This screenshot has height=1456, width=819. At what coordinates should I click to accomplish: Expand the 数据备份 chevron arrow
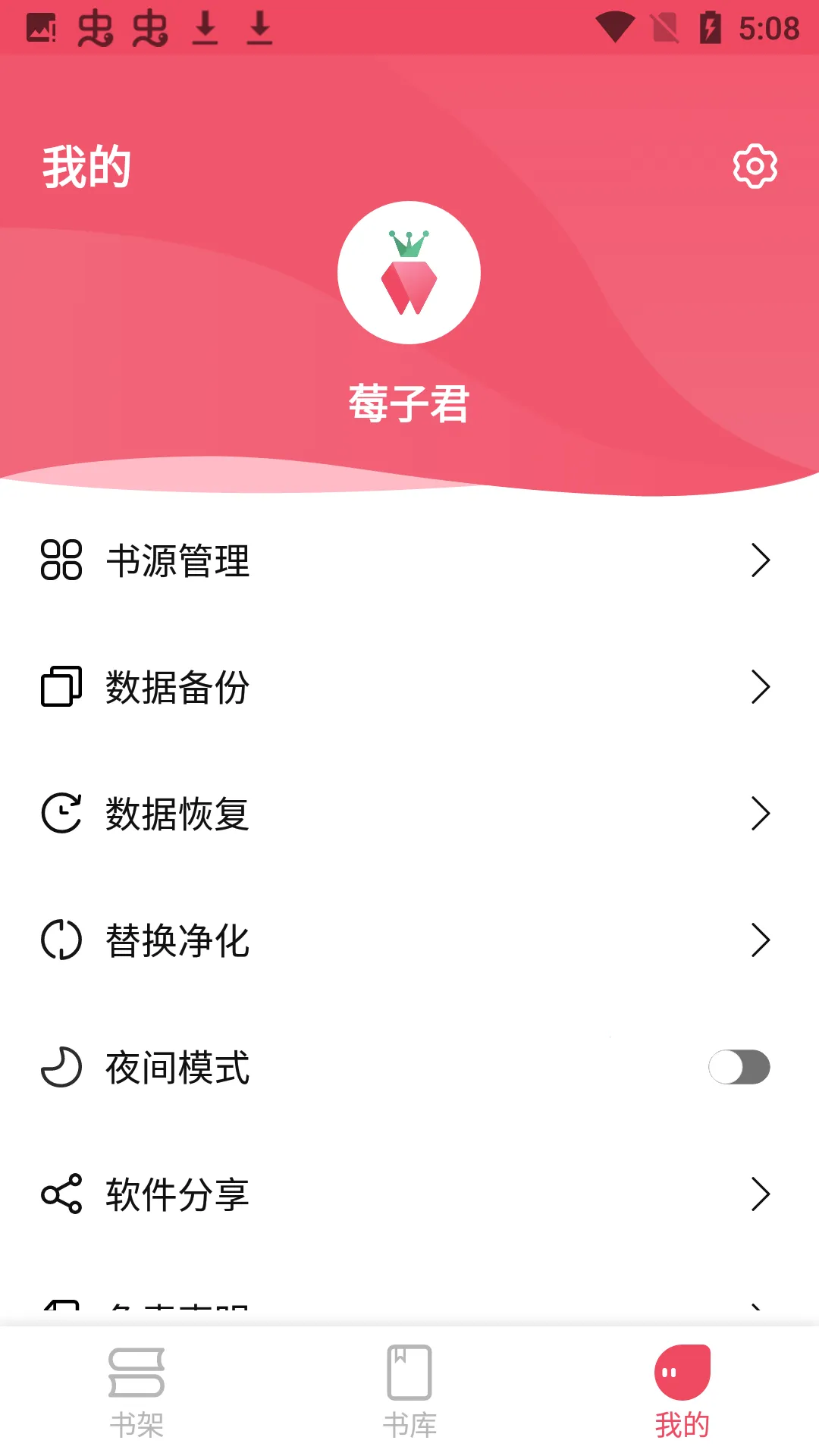click(761, 689)
